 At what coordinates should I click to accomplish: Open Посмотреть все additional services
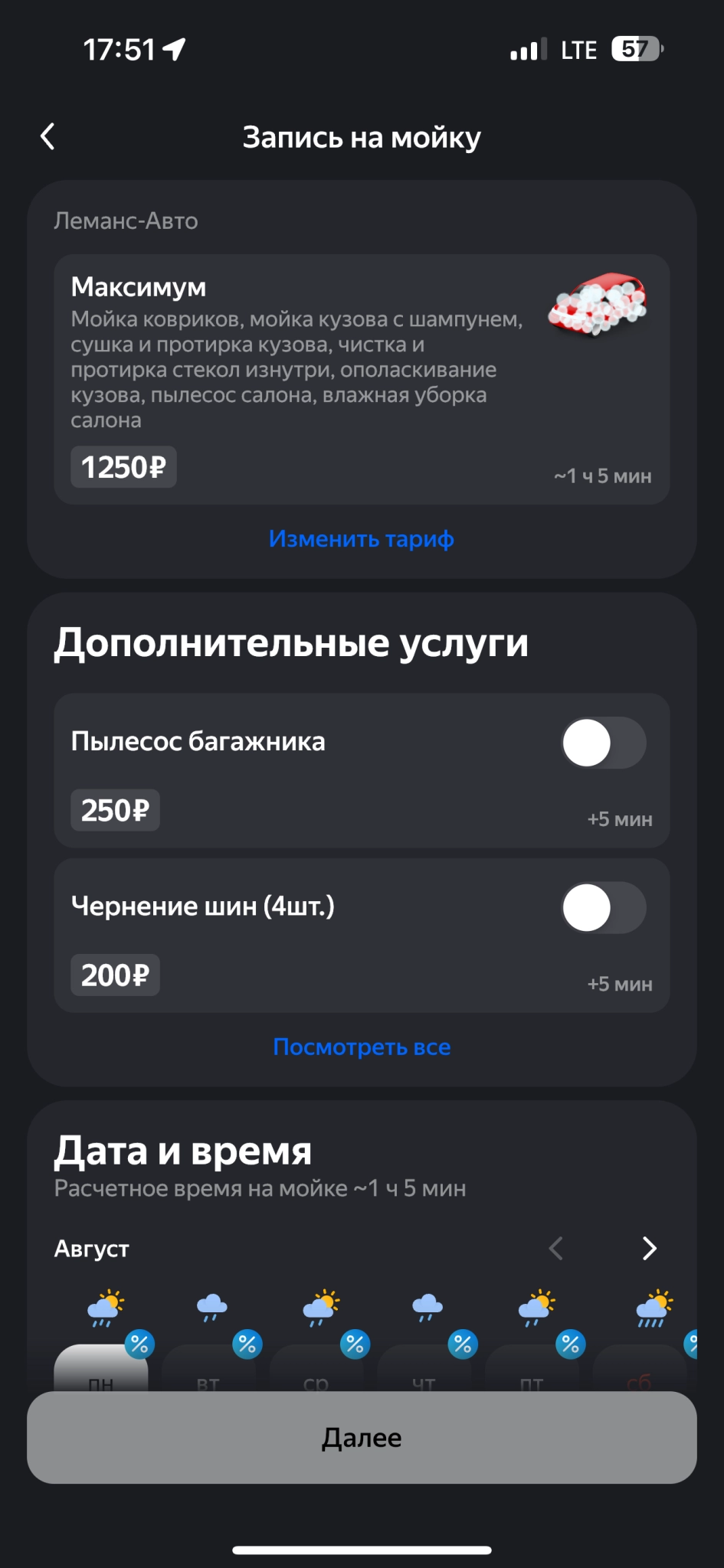[362, 1047]
